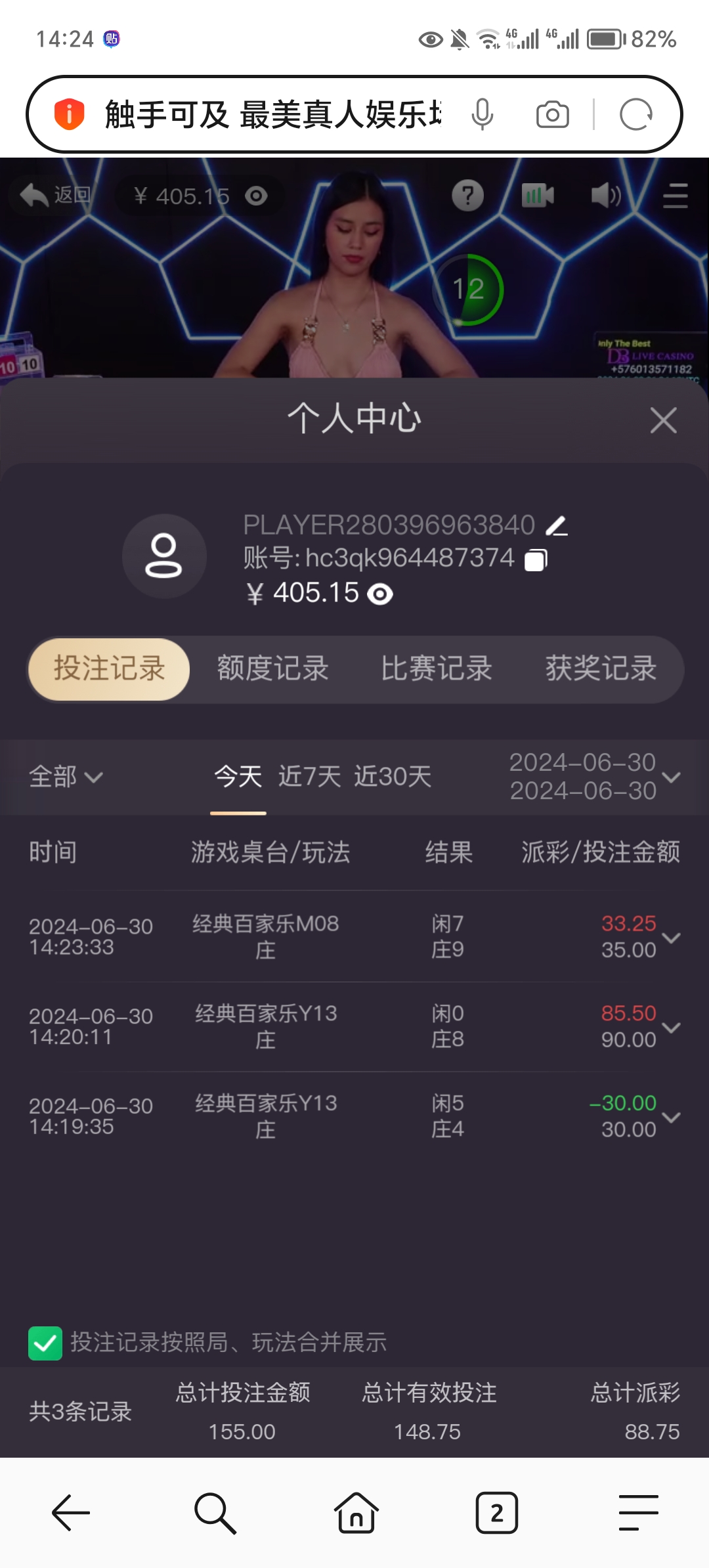The width and height of the screenshot is (709, 1568).
Task: Switch to the 获奖记录 tab
Action: (x=599, y=668)
